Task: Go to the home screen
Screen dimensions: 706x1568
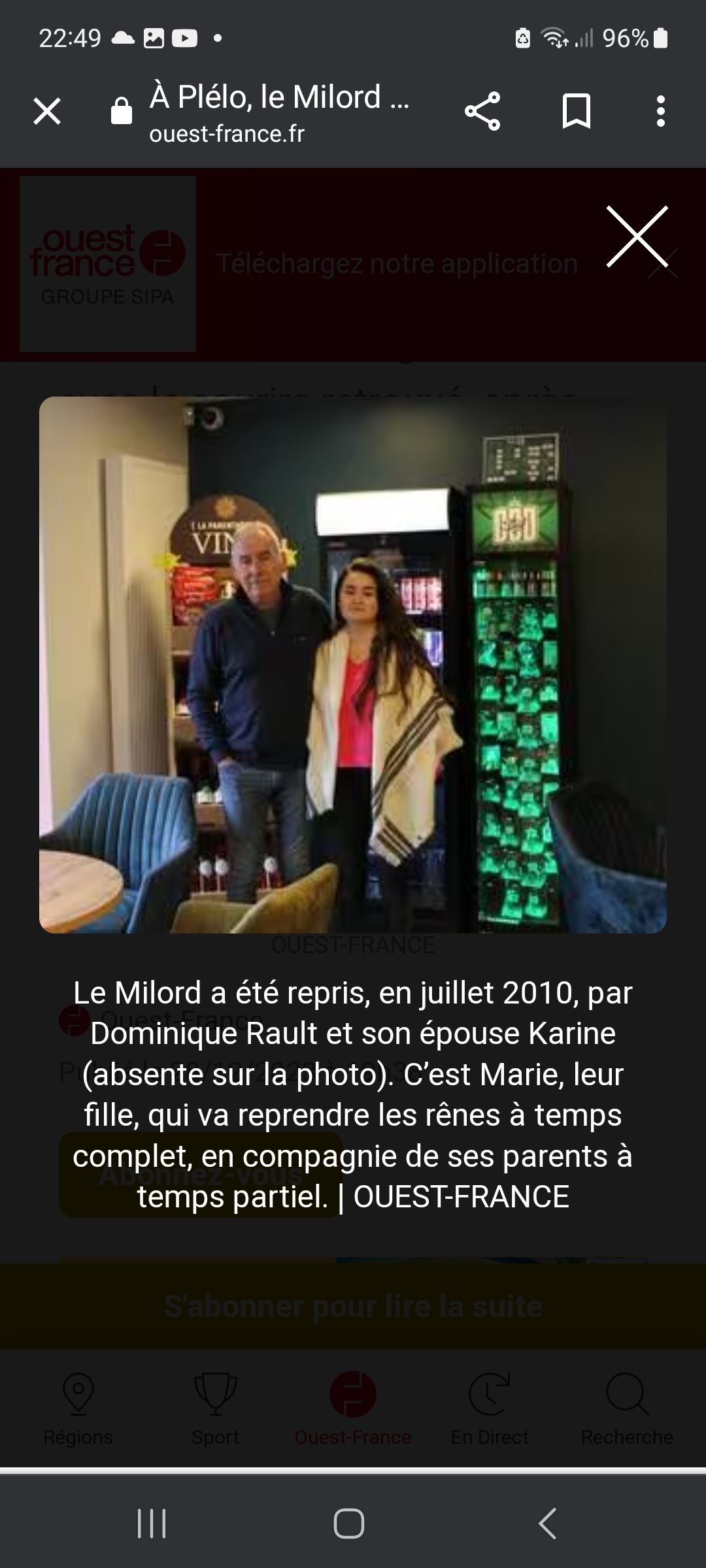Action: [x=349, y=1524]
